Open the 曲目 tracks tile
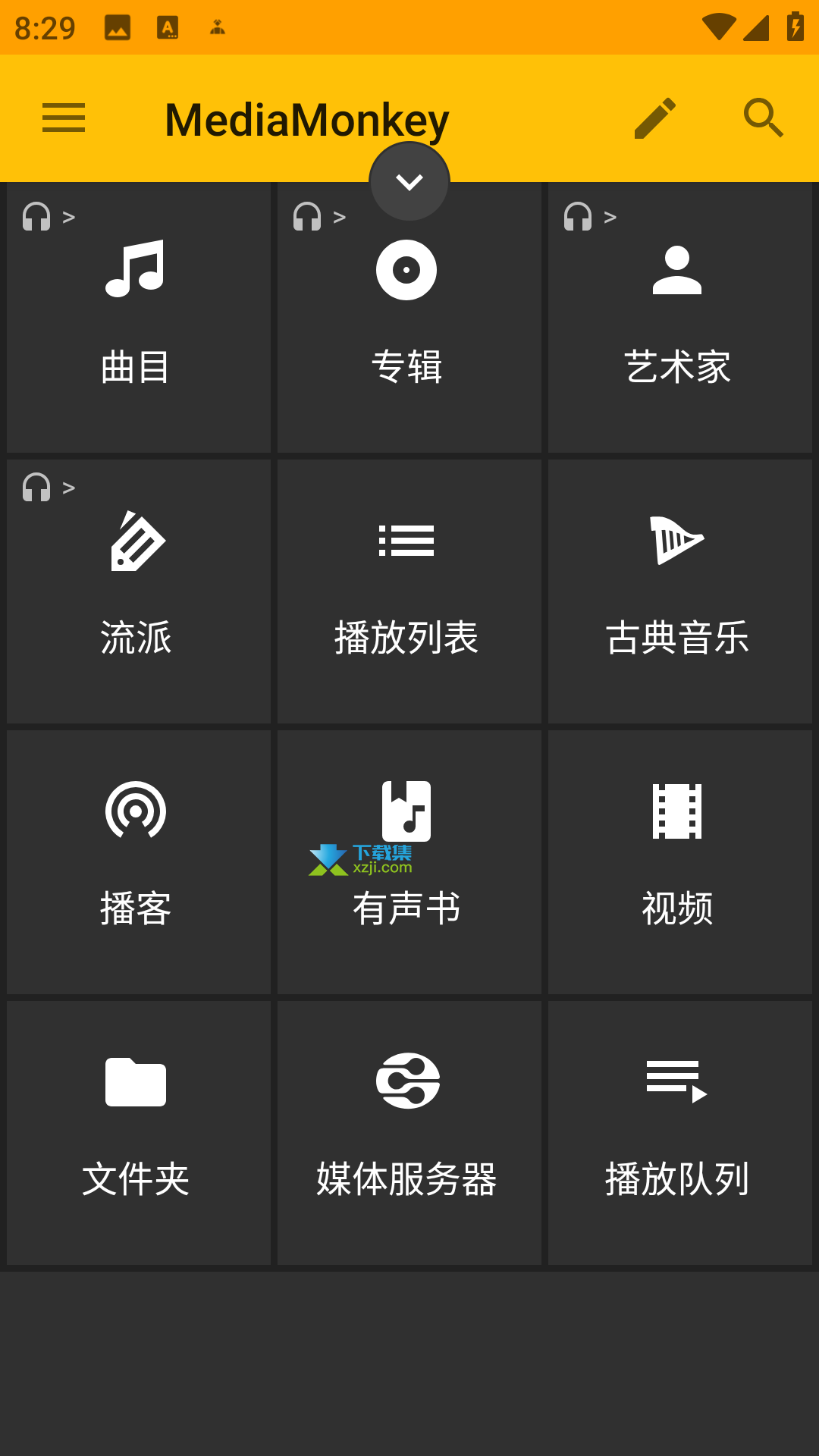 139,318
